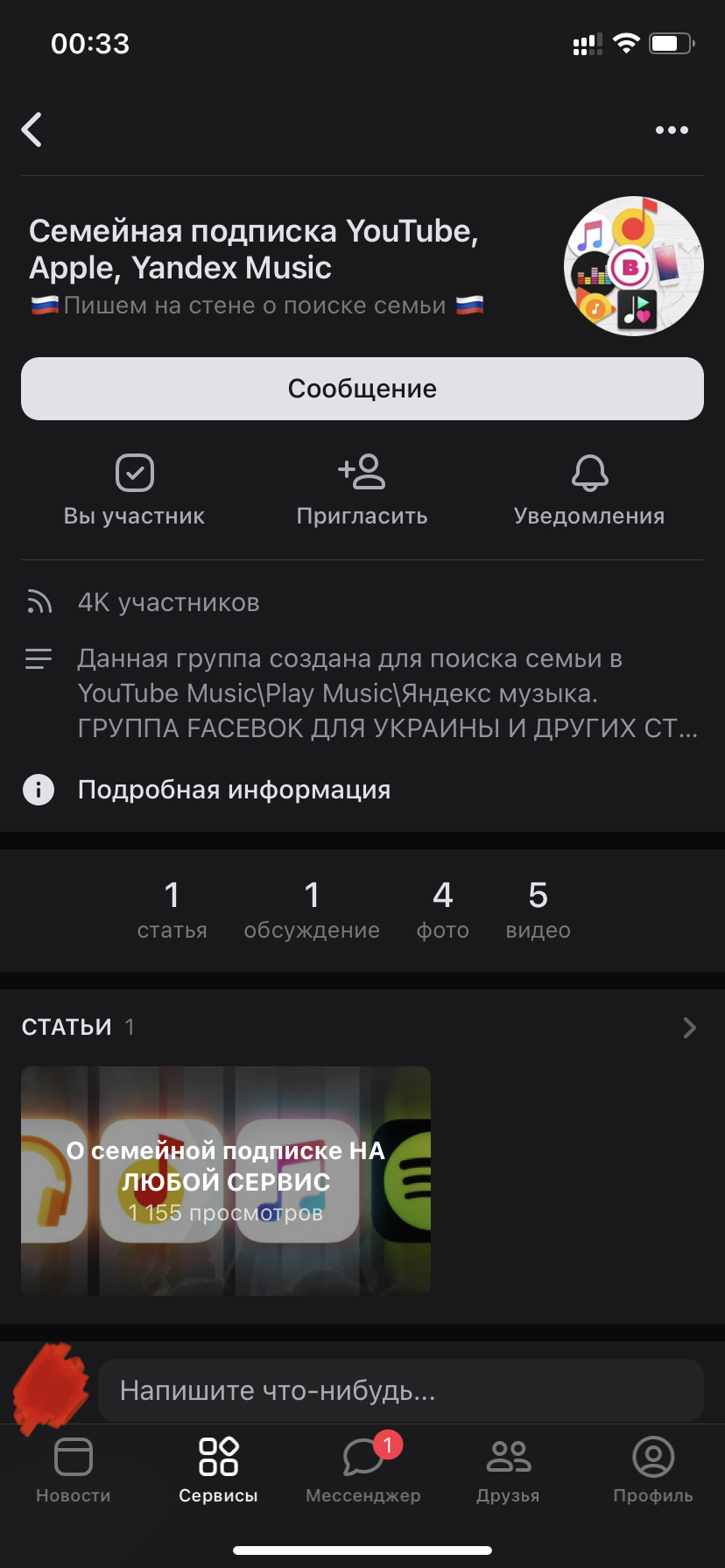725x1568 pixels.
Task: Open the 1 обсуждение counter
Action: click(312, 911)
